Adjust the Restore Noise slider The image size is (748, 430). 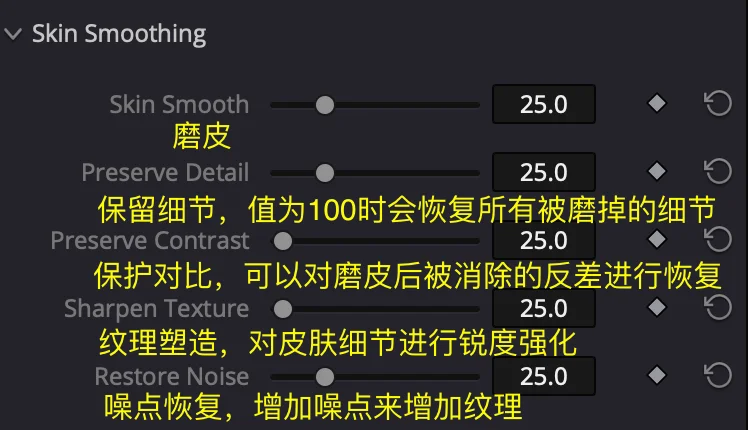(324, 376)
